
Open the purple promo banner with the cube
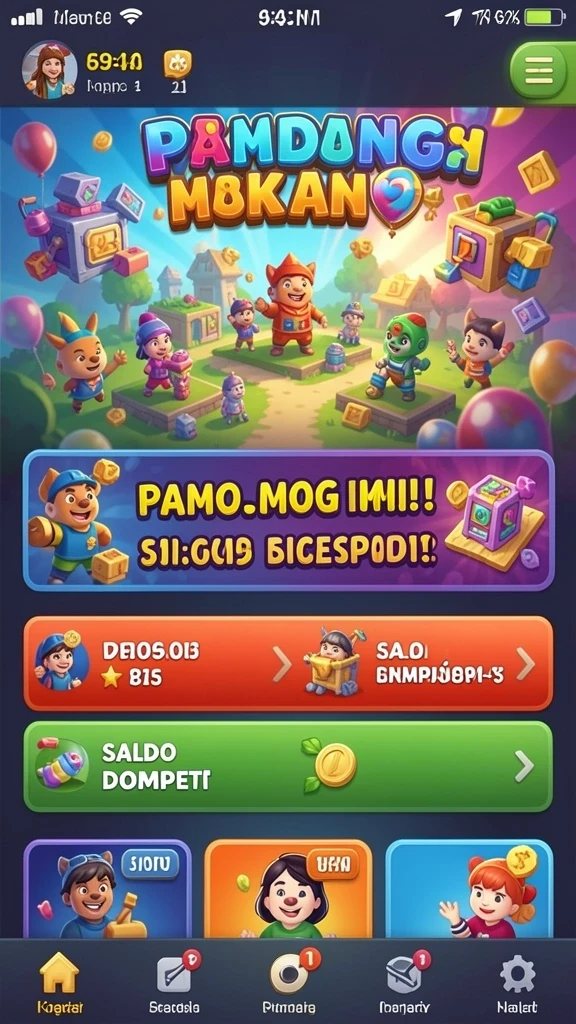(x=289, y=520)
